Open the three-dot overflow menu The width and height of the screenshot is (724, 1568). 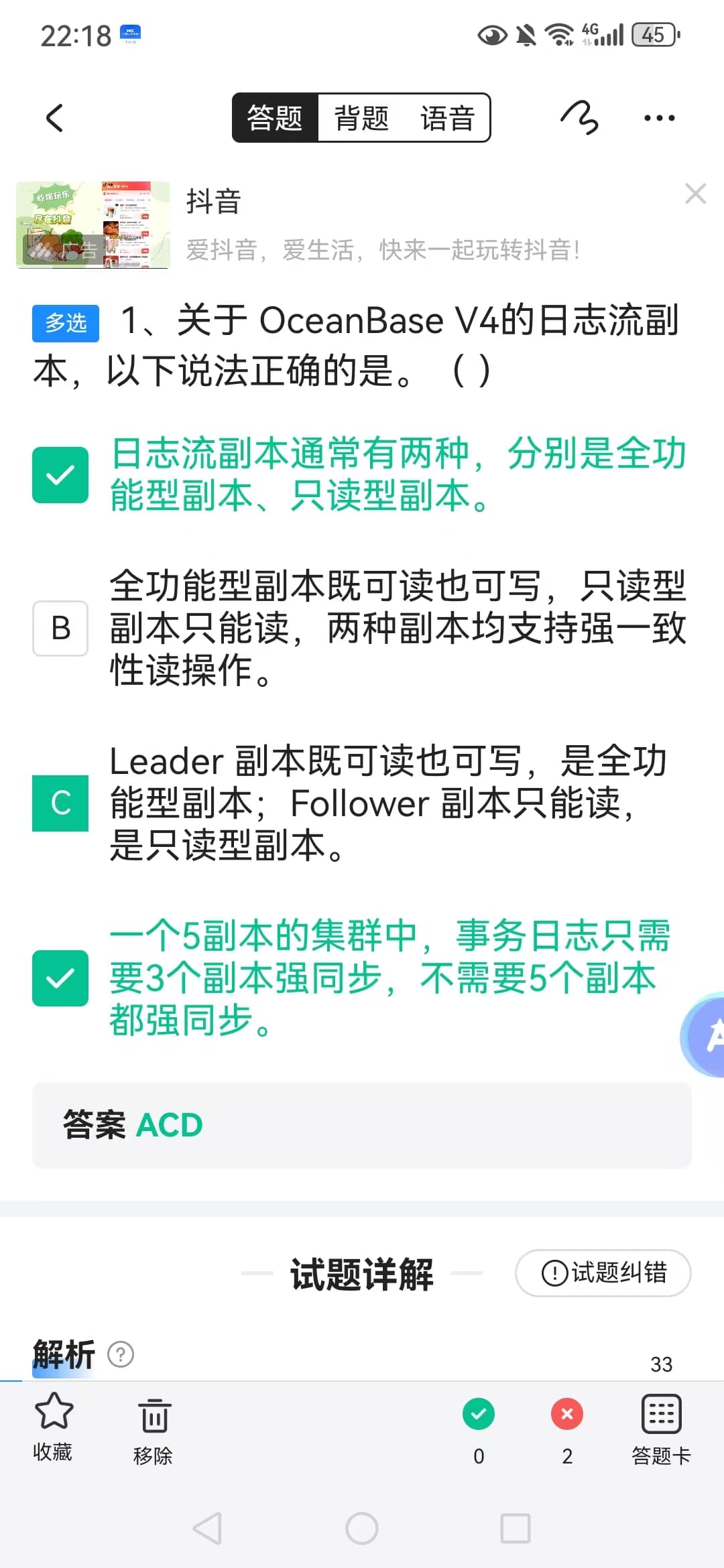659,118
